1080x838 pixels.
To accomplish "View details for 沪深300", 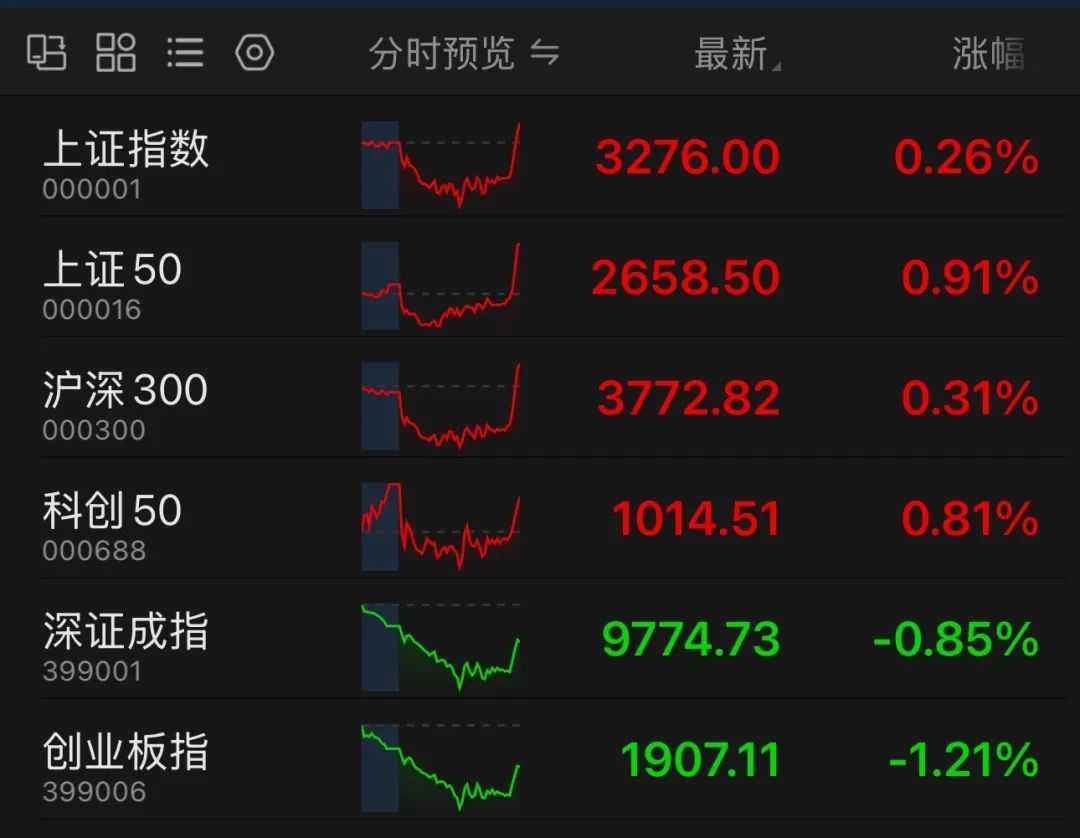I will point(125,402).
